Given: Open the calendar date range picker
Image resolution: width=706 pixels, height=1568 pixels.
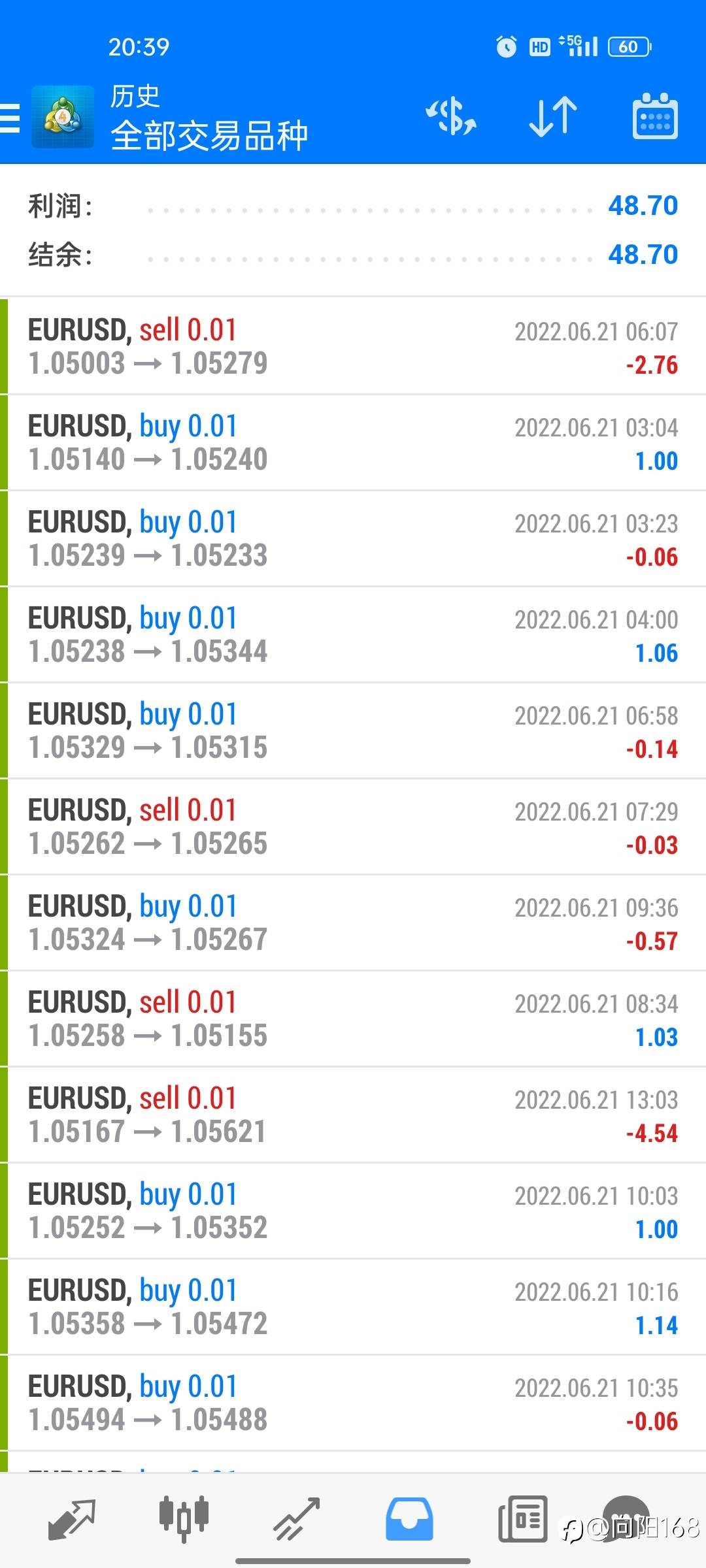Looking at the screenshot, I should (654, 117).
